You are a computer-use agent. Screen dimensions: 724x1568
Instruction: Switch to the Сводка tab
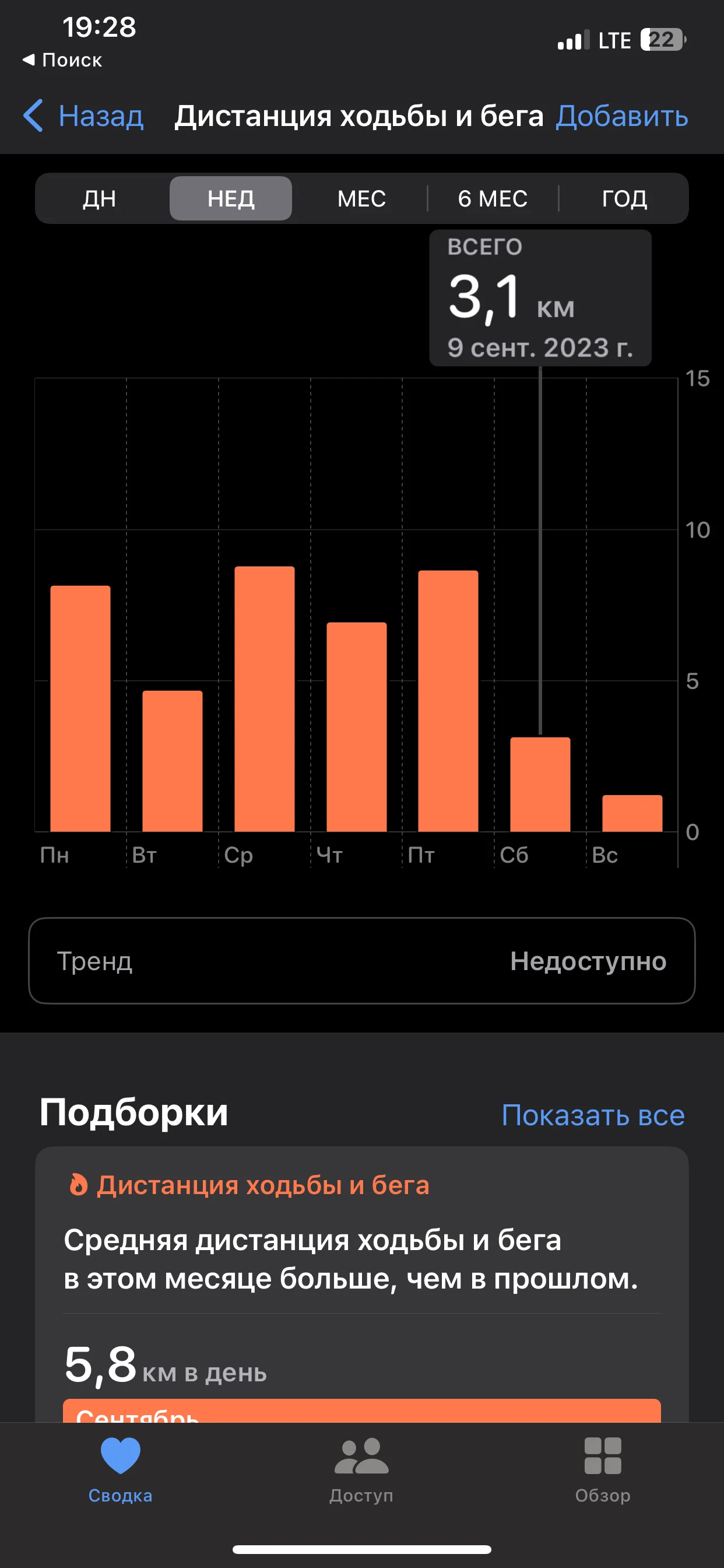121,1468
